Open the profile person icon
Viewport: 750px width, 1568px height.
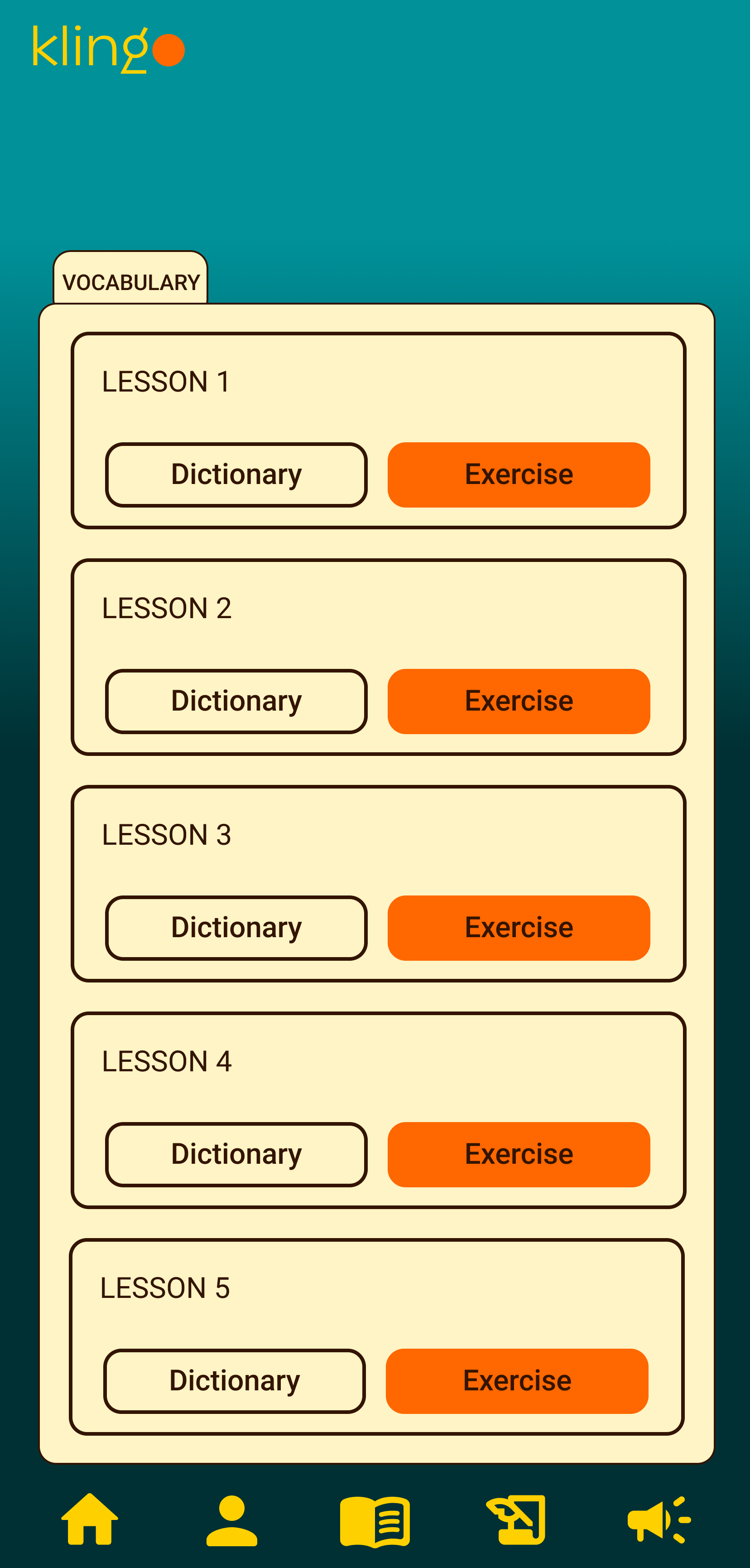pyautogui.click(x=232, y=1520)
